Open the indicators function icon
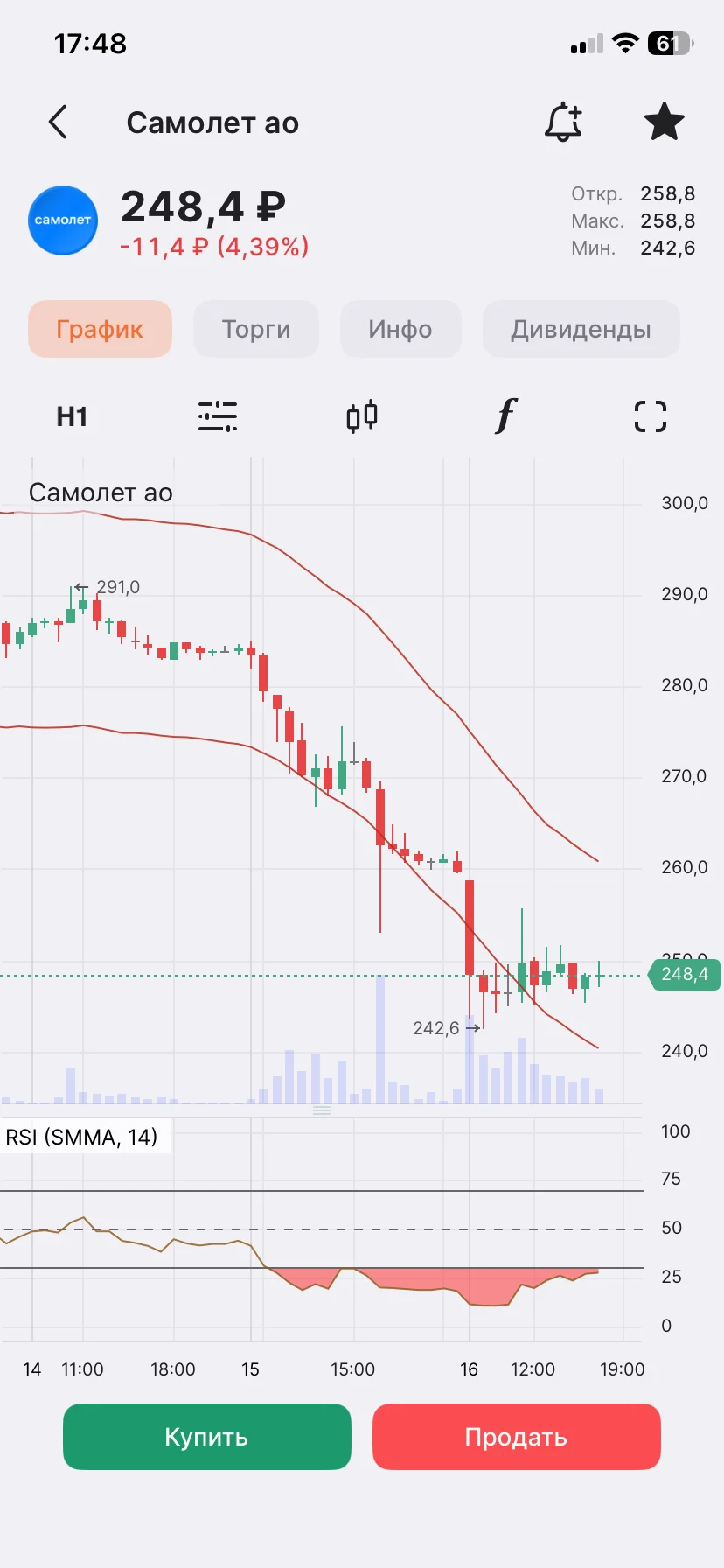The height and width of the screenshot is (1568, 724). (506, 416)
